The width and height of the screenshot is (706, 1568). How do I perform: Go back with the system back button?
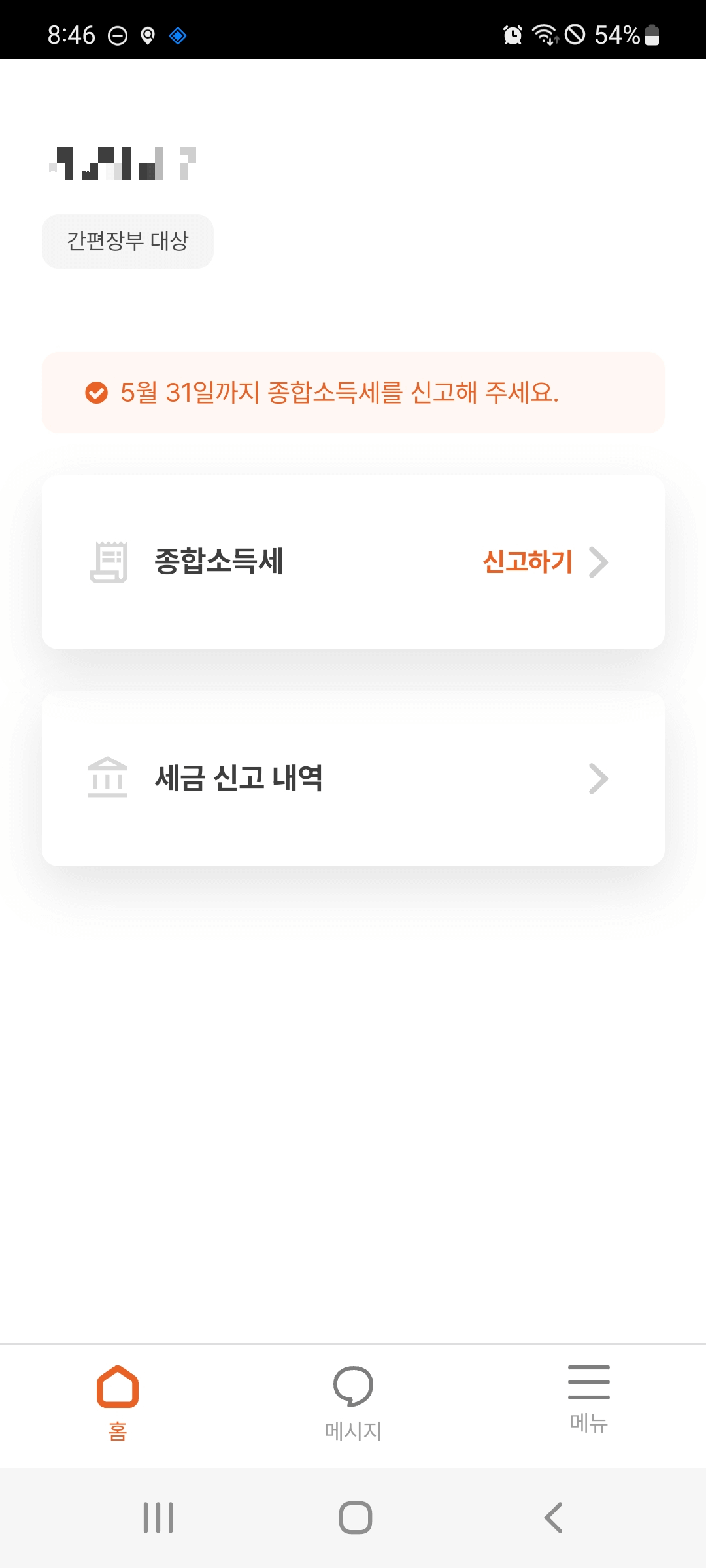point(553,1517)
